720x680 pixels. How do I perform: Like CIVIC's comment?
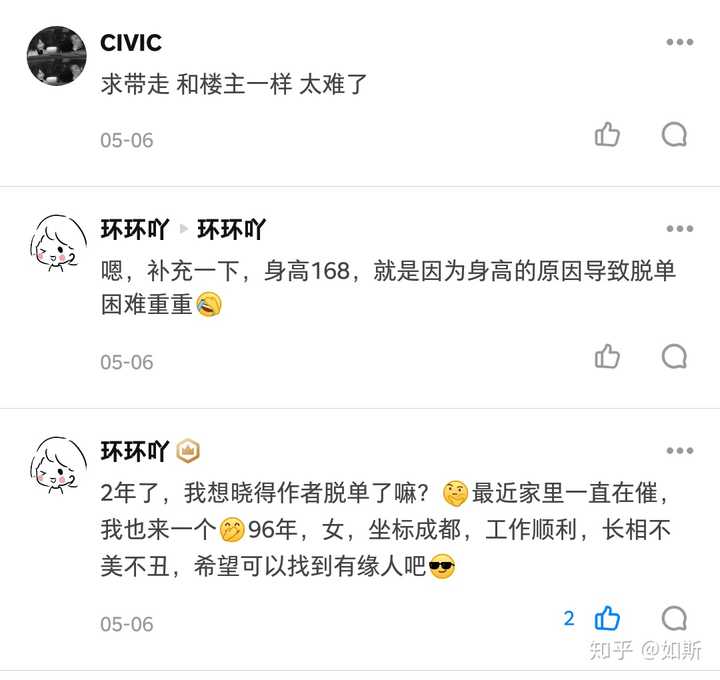pos(607,135)
